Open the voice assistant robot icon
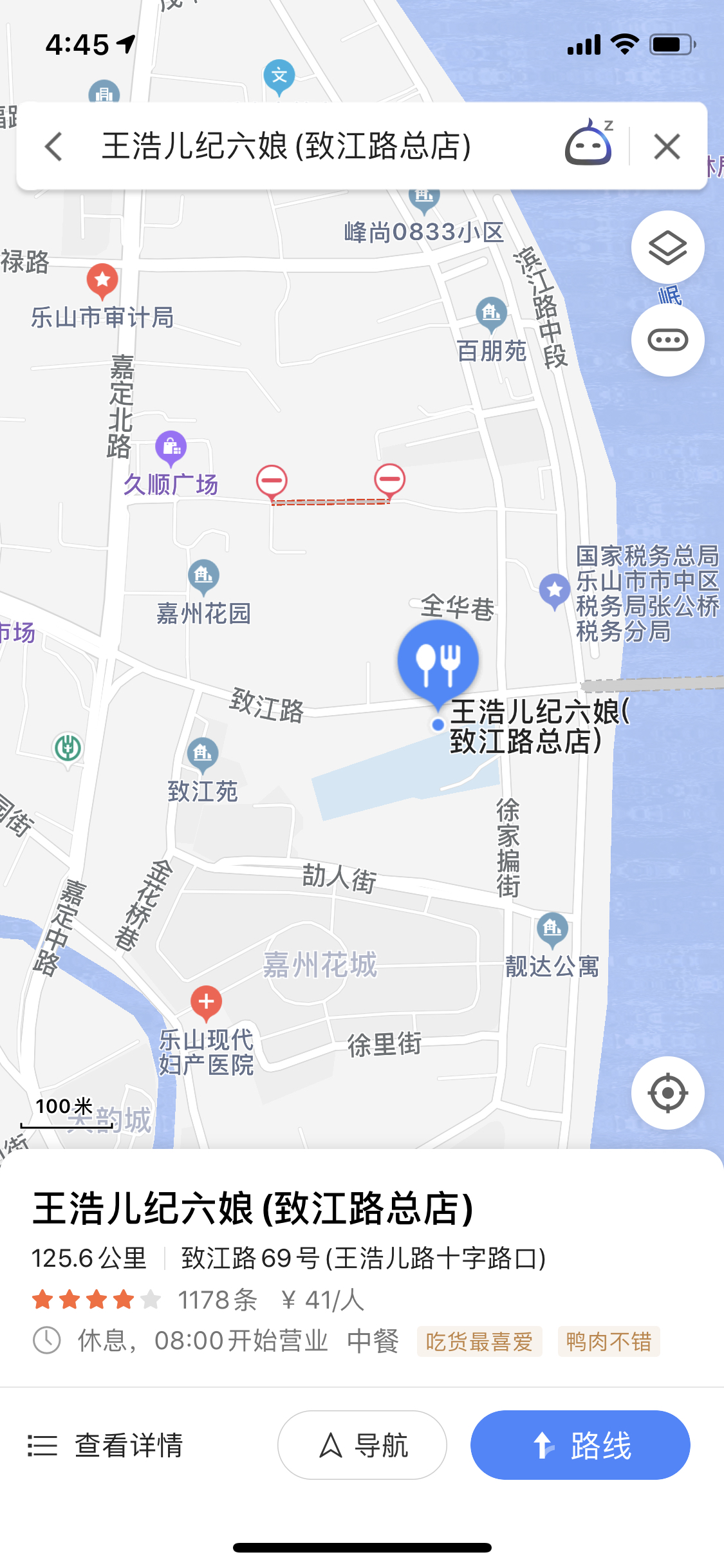The height and width of the screenshot is (1568, 724). pyautogui.click(x=588, y=145)
